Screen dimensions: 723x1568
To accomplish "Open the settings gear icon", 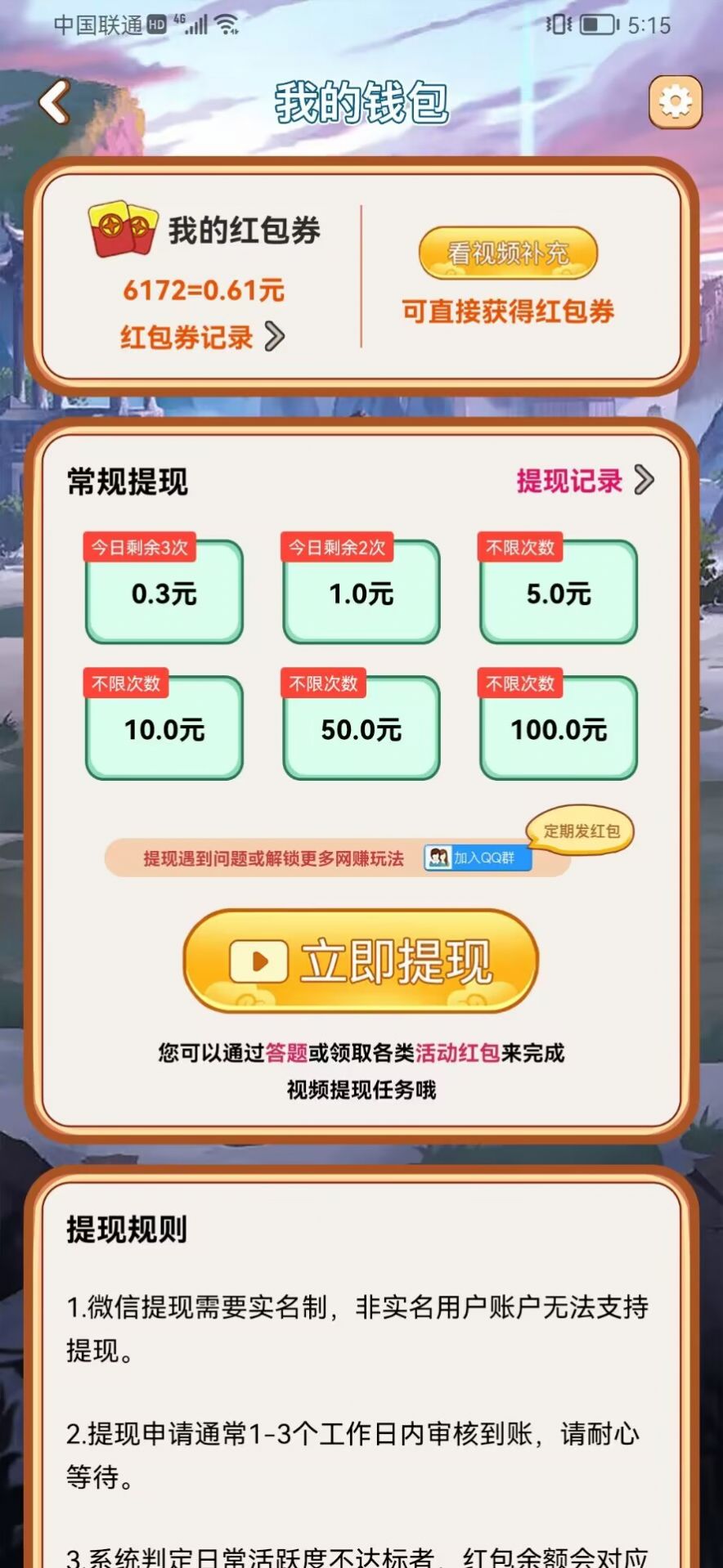I will [675, 102].
